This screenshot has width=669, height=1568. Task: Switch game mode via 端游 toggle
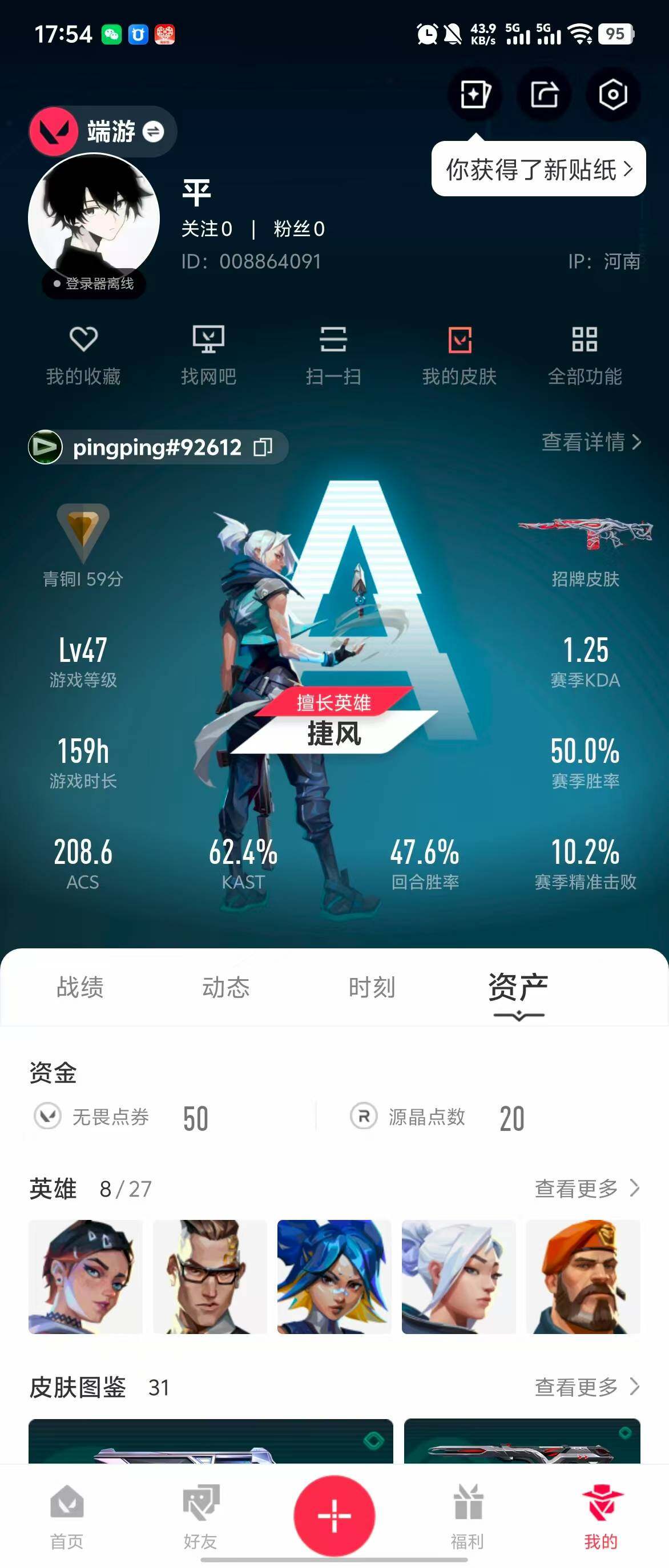(x=154, y=131)
